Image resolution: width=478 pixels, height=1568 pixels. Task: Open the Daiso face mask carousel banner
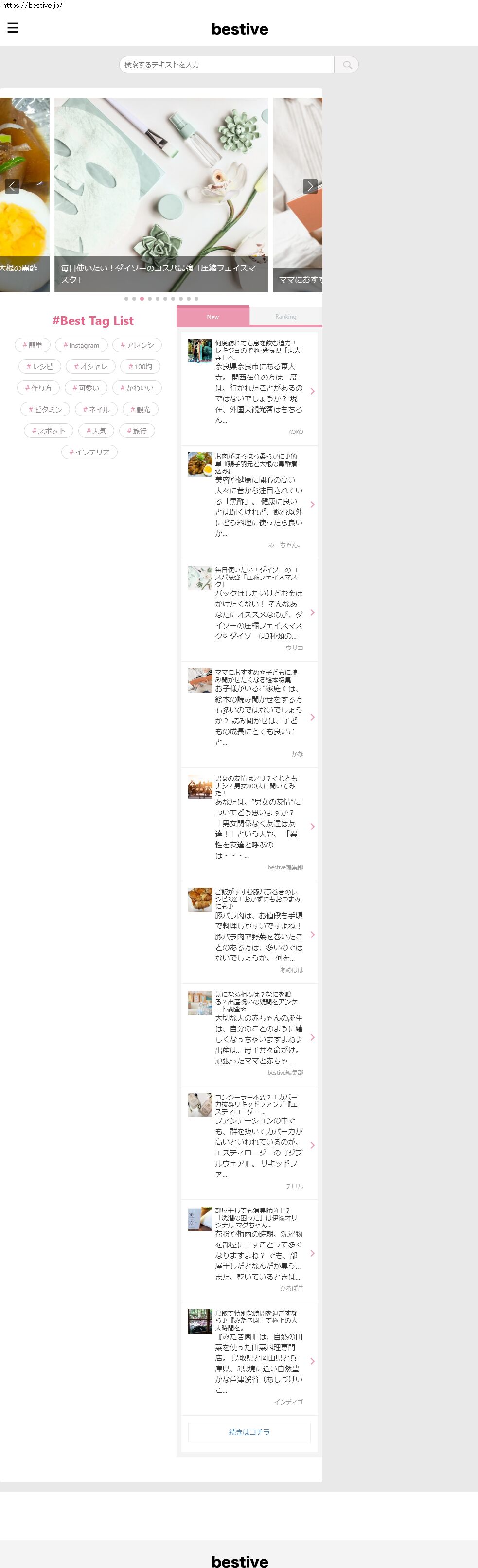(161, 195)
